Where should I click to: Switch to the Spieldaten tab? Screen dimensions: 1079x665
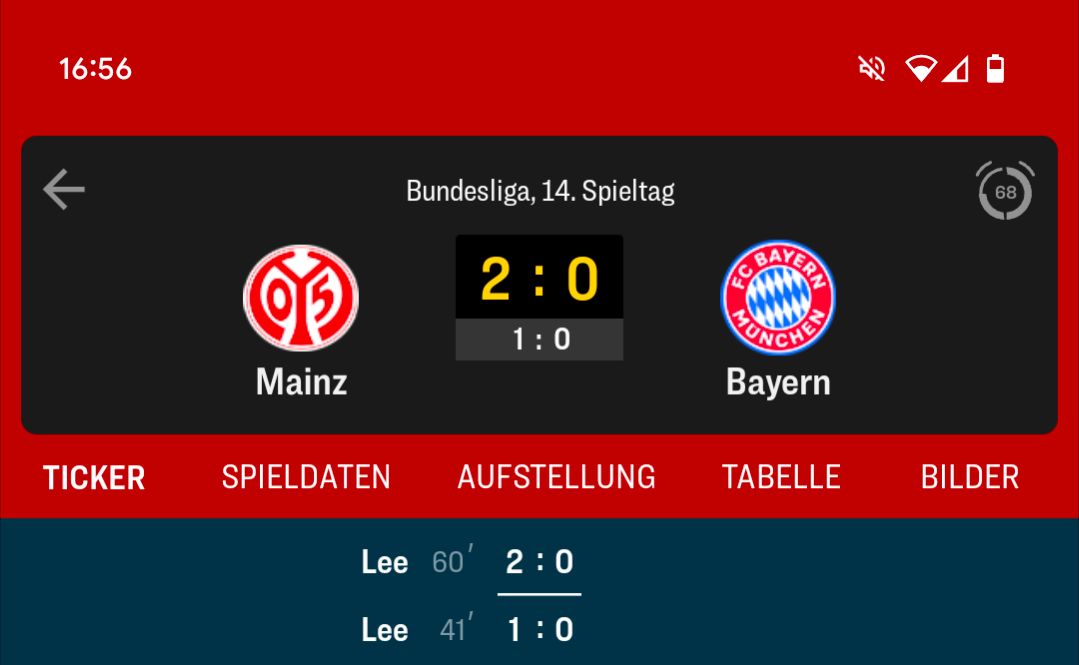click(x=306, y=477)
